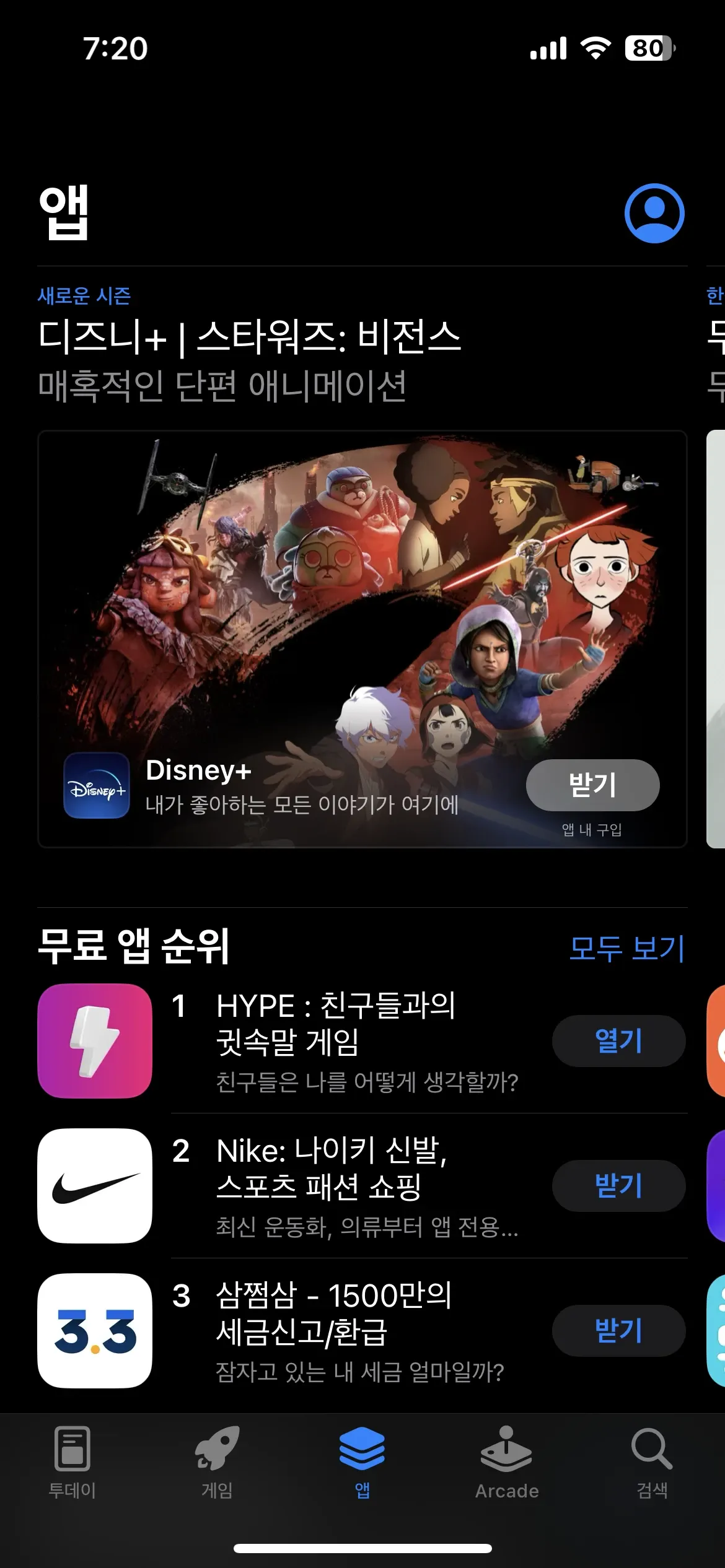This screenshot has width=725, height=1568.
Task: Download the Nike app with 받기
Action: pos(618,1185)
